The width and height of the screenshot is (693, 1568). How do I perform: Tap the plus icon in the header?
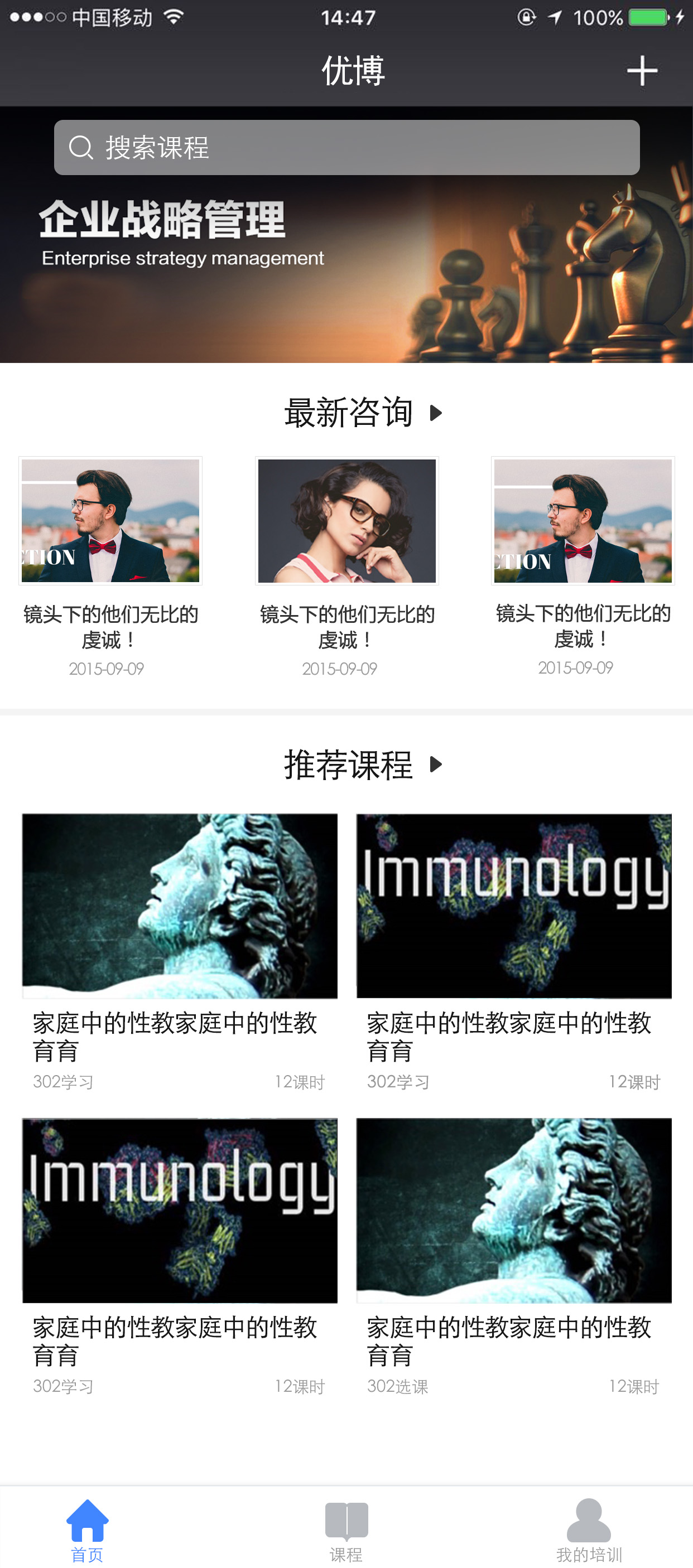(642, 71)
